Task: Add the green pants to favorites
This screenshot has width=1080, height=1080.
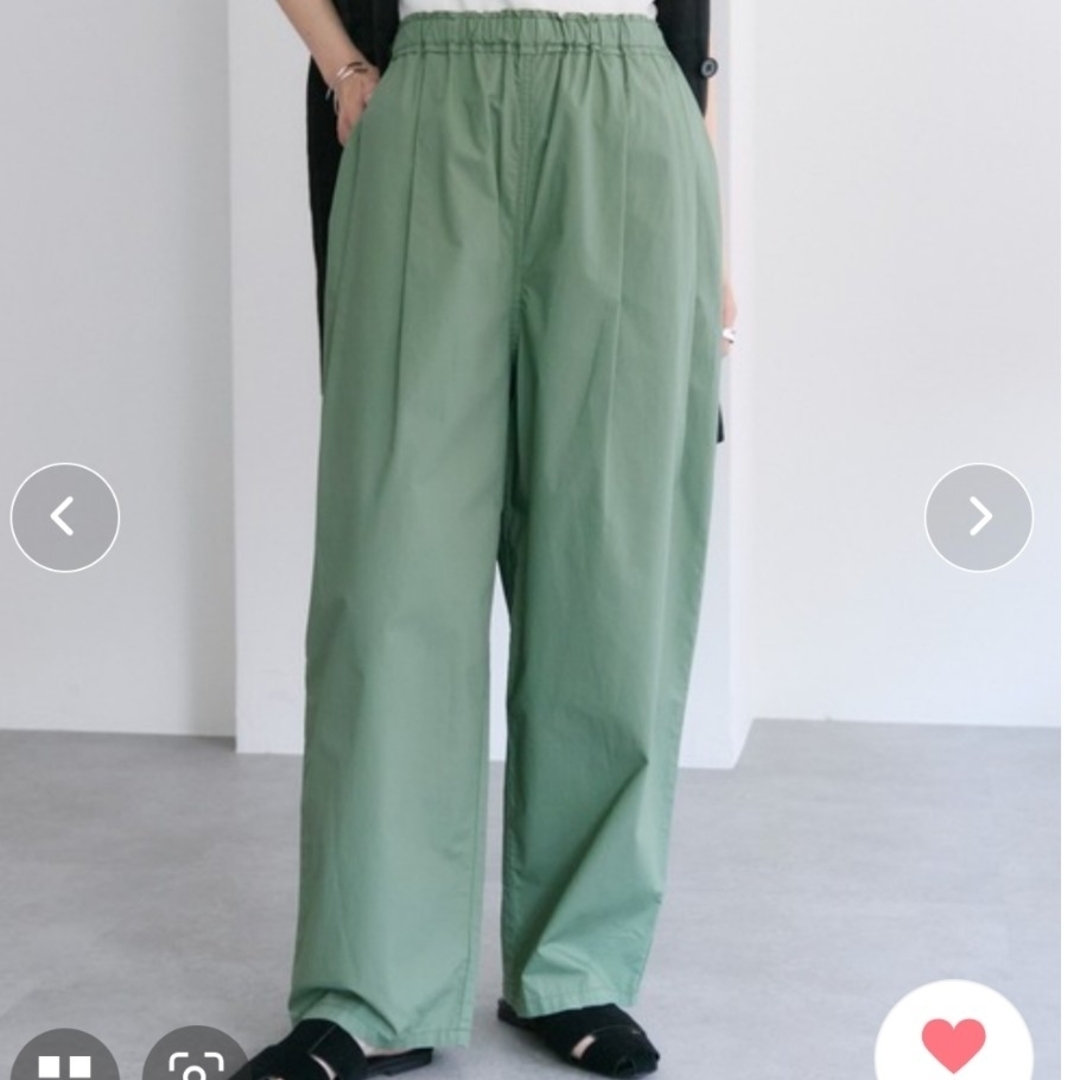Action: (x=953, y=1043)
